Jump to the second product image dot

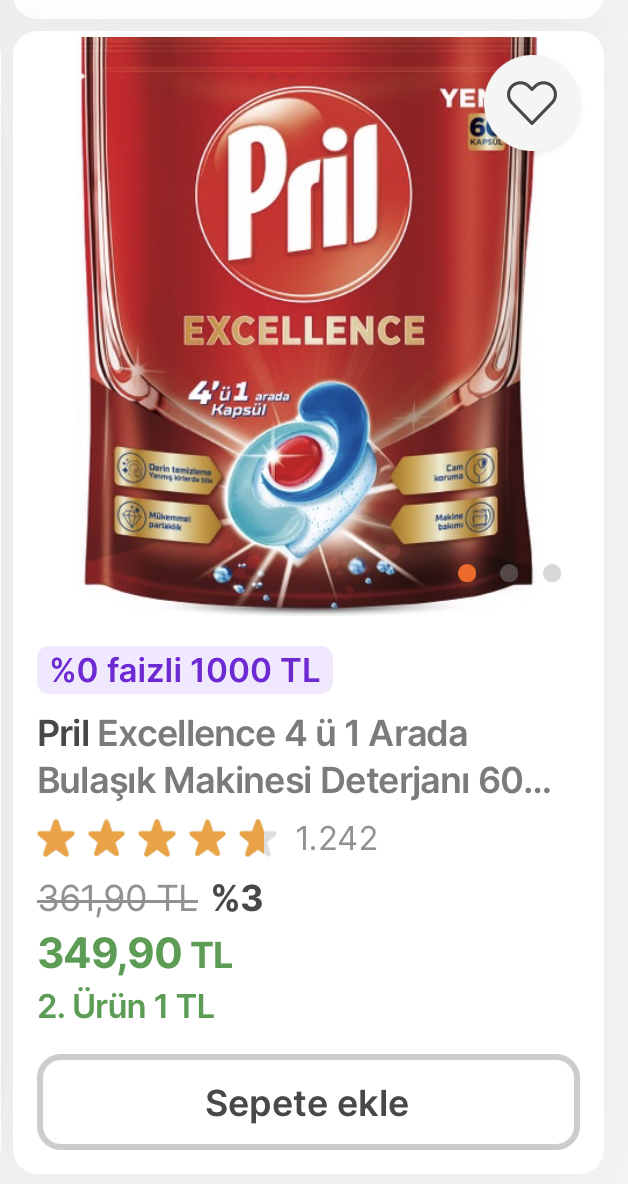(509, 573)
